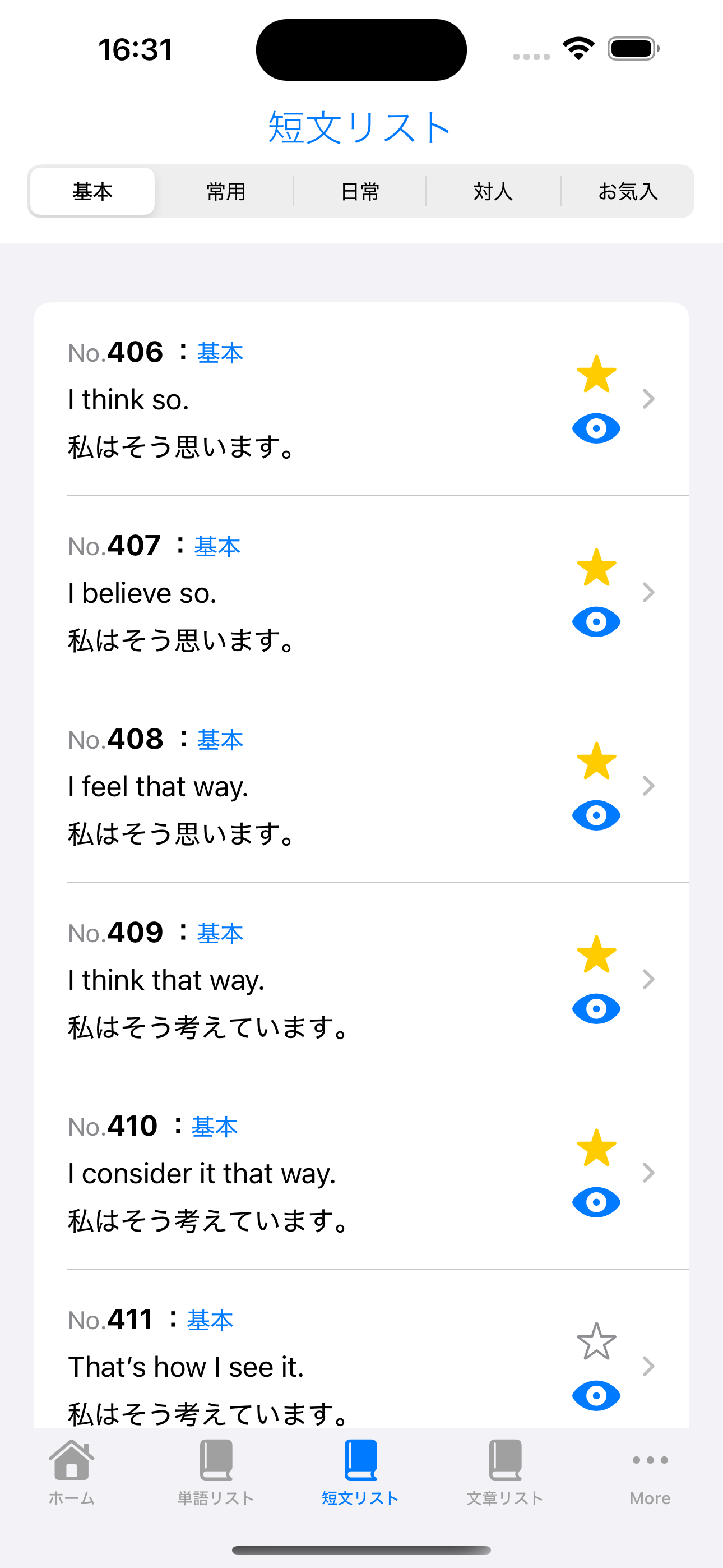Tap the star on No.410
Image resolution: width=723 pixels, height=1568 pixels.
596,1148
